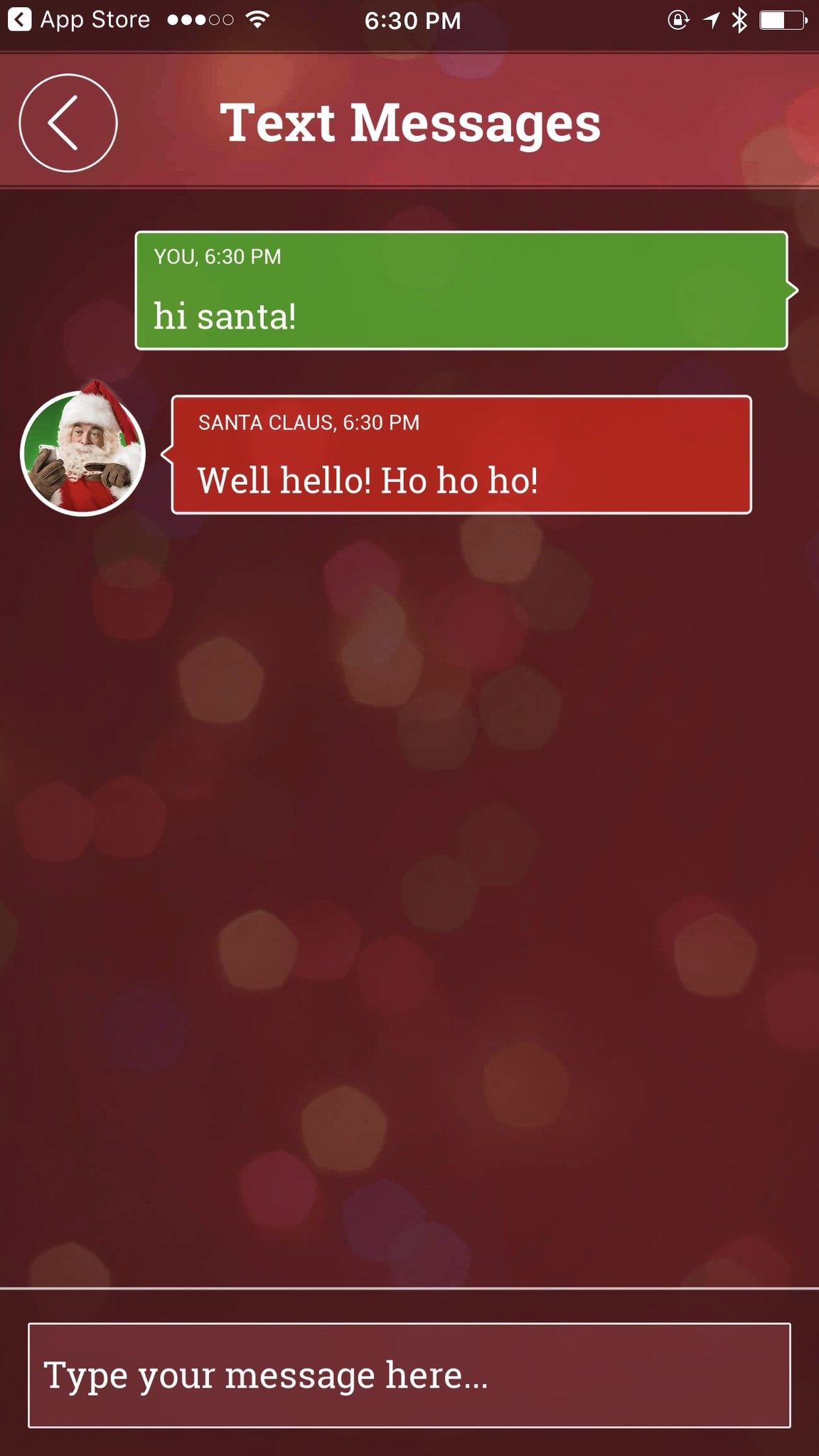Tap the orientation lock icon in the status bar
This screenshot has width=819, height=1456.
pos(679,20)
